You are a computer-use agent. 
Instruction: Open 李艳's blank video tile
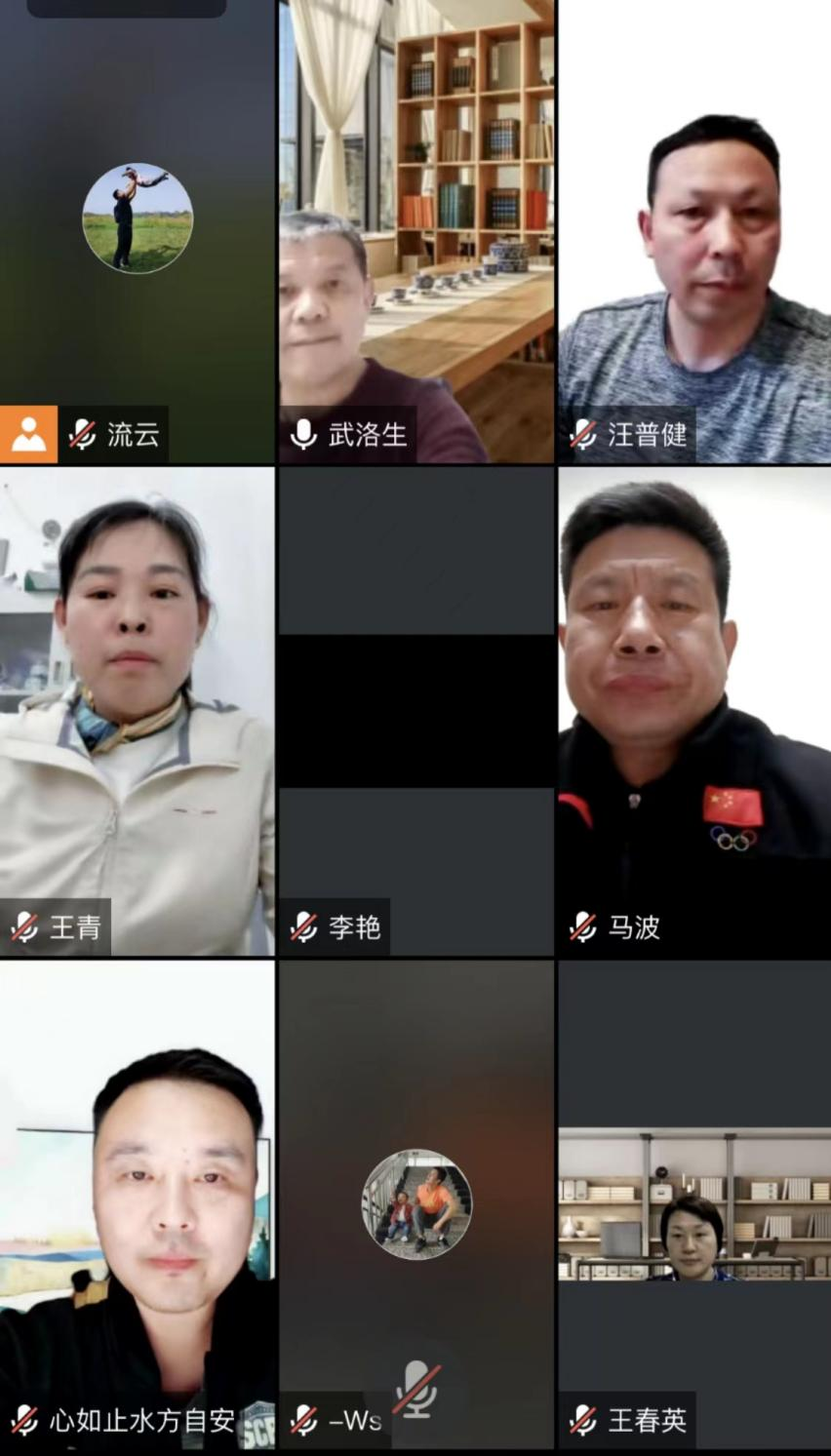tap(415, 710)
